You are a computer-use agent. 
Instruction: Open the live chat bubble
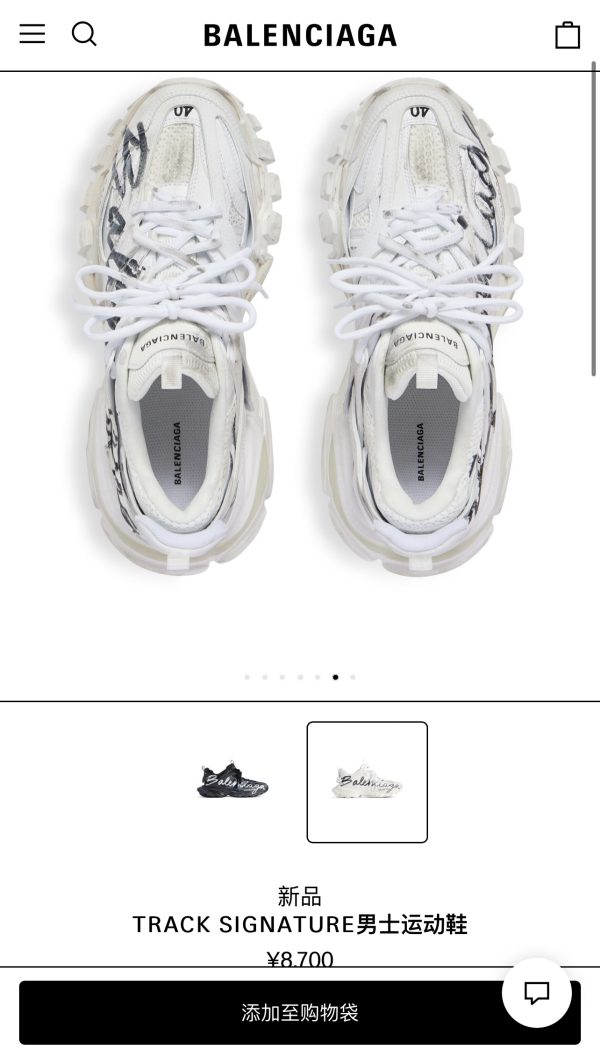click(x=537, y=993)
